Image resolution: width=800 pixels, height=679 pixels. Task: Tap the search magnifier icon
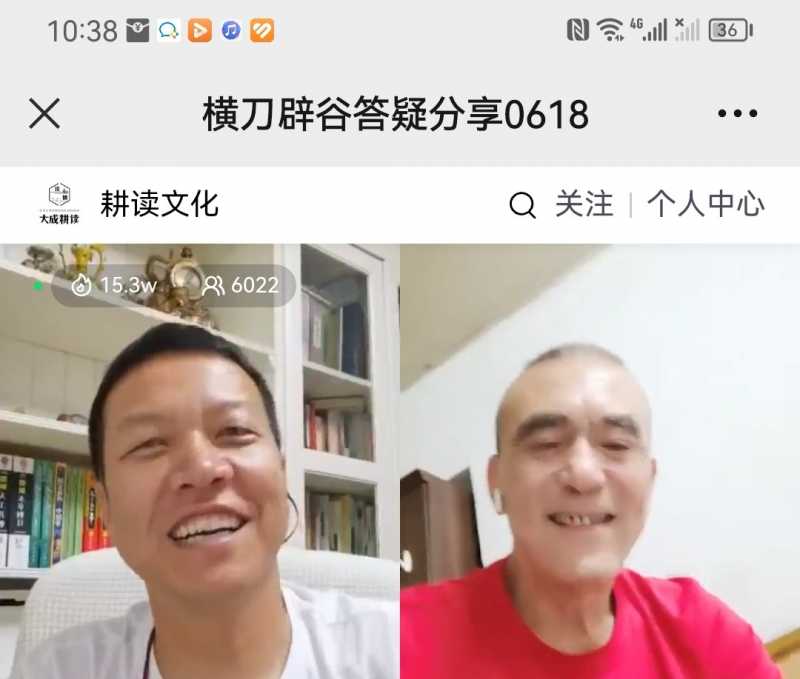click(522, 205)
